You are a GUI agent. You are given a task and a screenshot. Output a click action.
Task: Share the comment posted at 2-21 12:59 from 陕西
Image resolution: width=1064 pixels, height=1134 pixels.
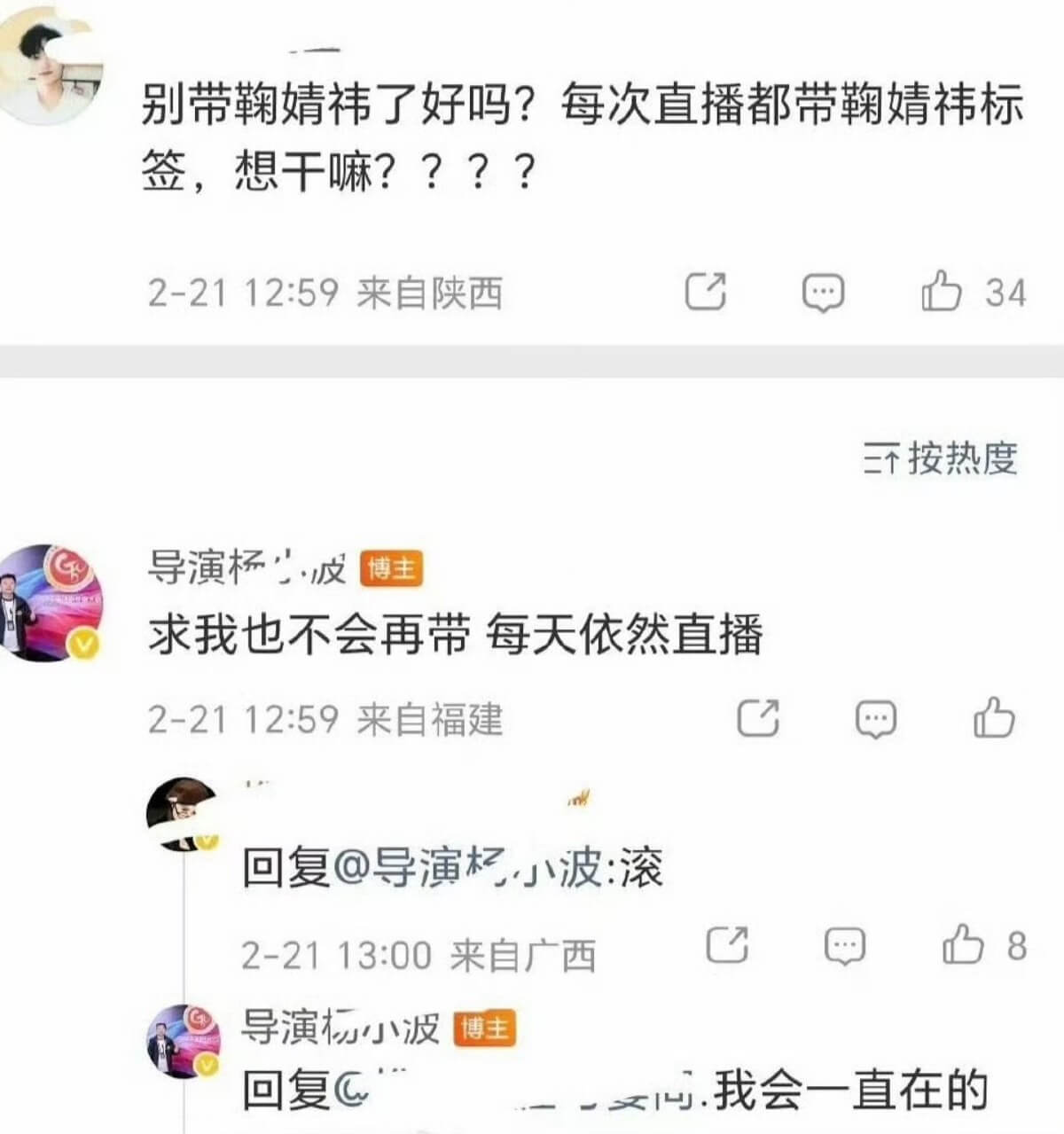tap(706, 292)
